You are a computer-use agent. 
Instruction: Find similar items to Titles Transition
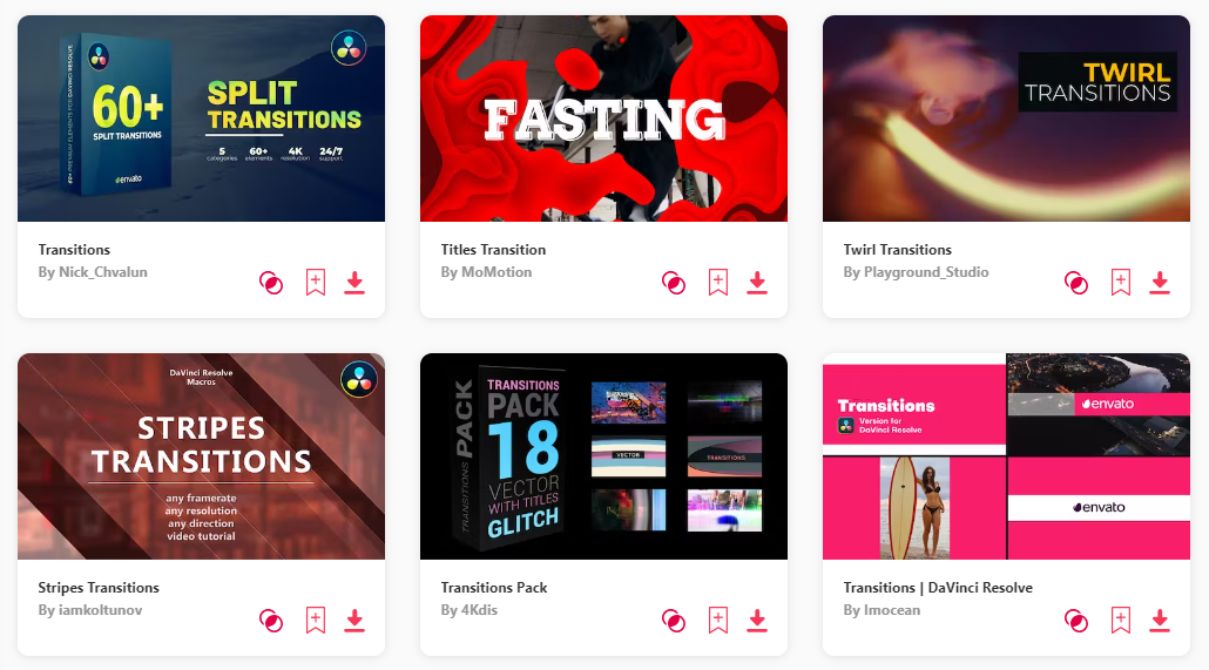674,283
